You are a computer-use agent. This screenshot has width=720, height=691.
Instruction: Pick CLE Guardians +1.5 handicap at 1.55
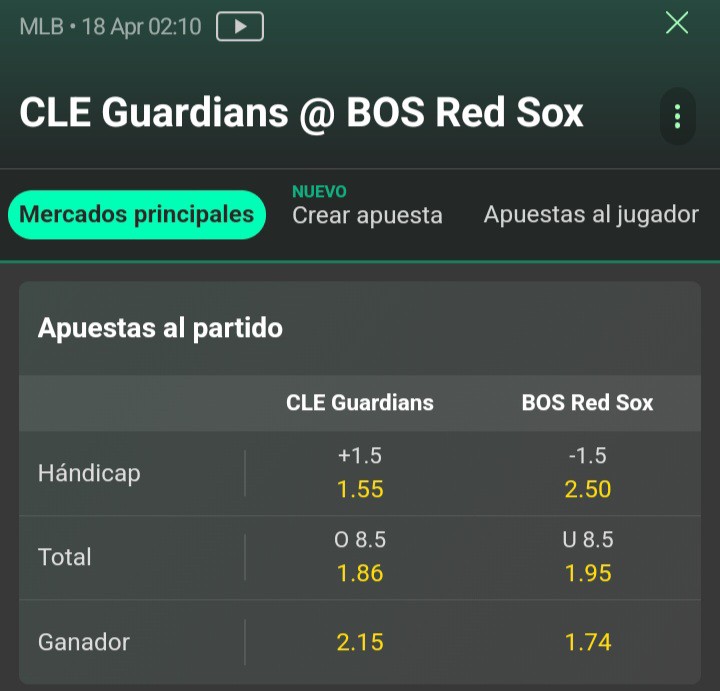point(360,473)
